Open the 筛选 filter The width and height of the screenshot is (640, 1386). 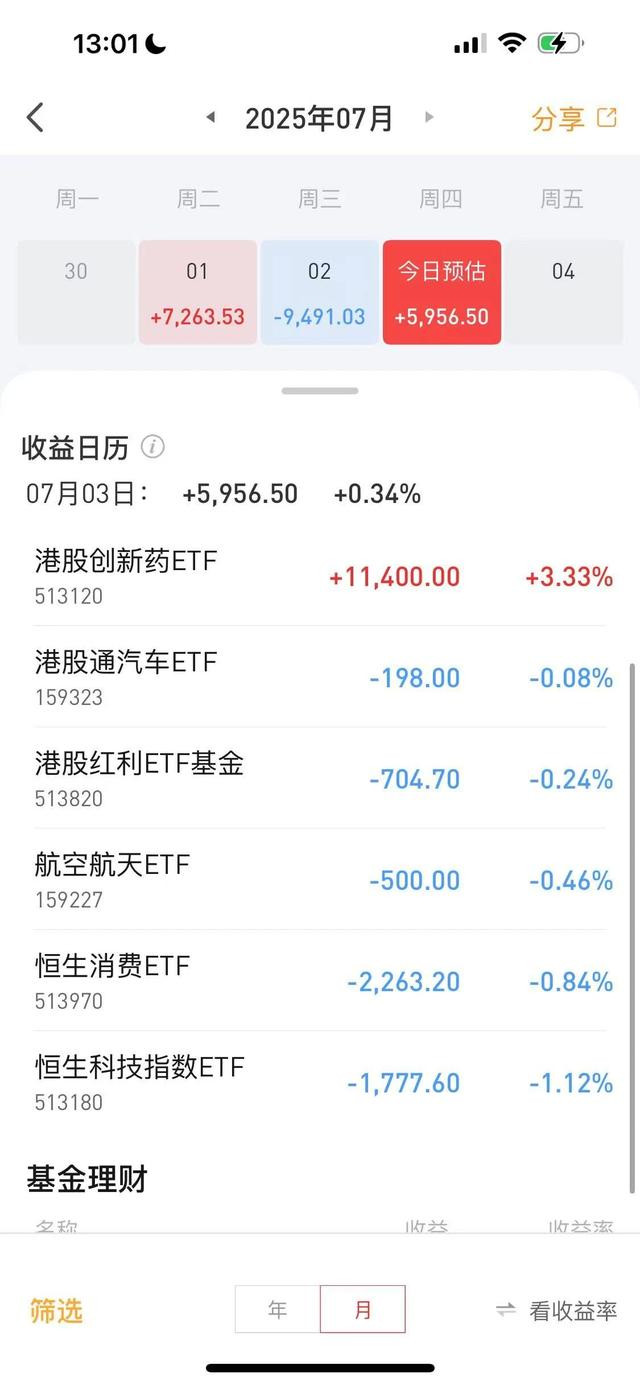[x=56, y=1310]
